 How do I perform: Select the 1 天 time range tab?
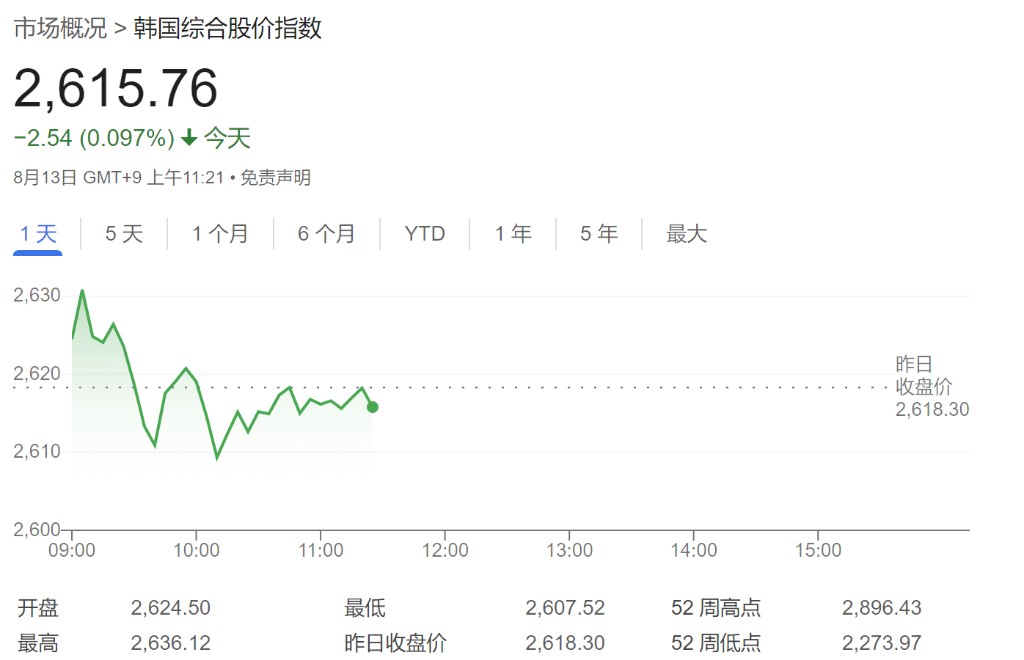click(x=39, y=234)
